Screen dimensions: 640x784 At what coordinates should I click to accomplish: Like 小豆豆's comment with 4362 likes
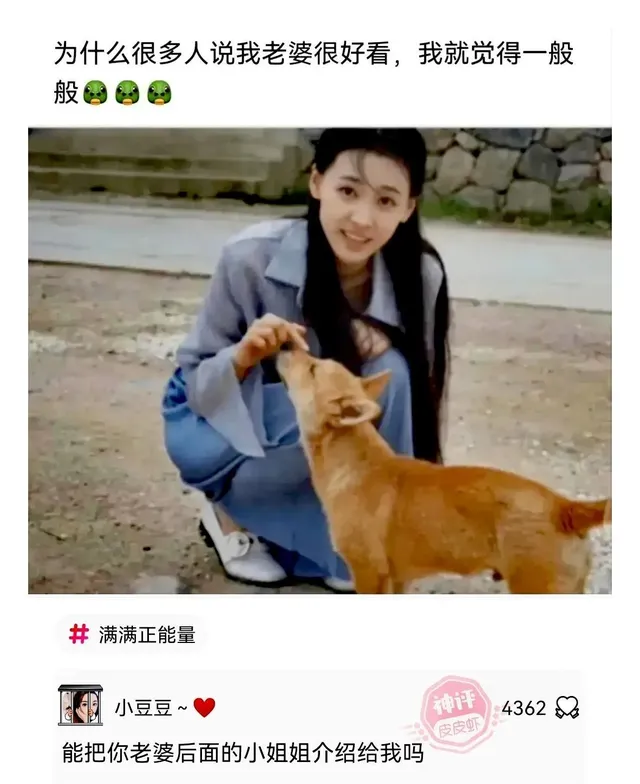click(x=568, y=708)
